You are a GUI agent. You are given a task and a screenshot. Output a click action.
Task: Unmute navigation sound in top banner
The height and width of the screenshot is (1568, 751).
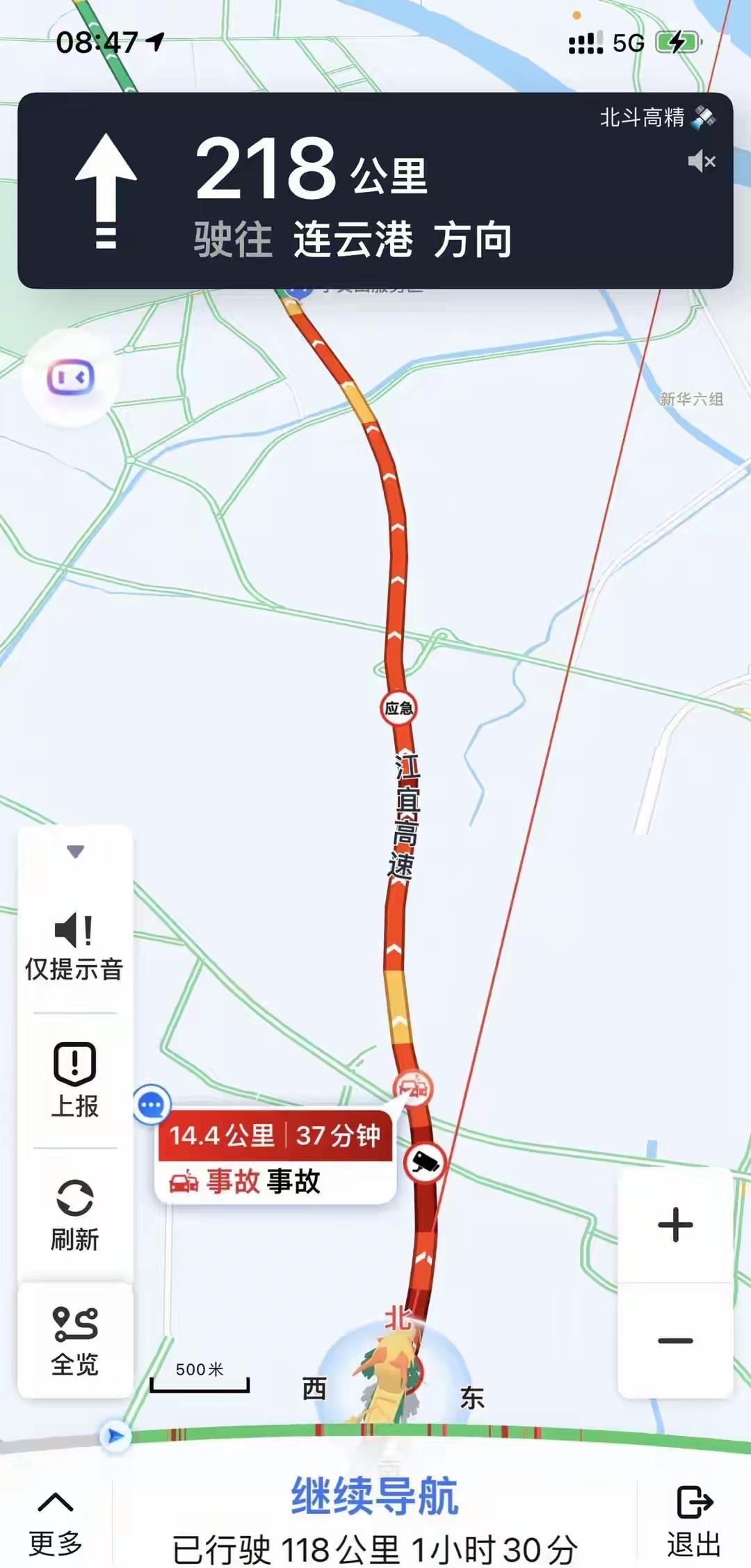(701, 161)
